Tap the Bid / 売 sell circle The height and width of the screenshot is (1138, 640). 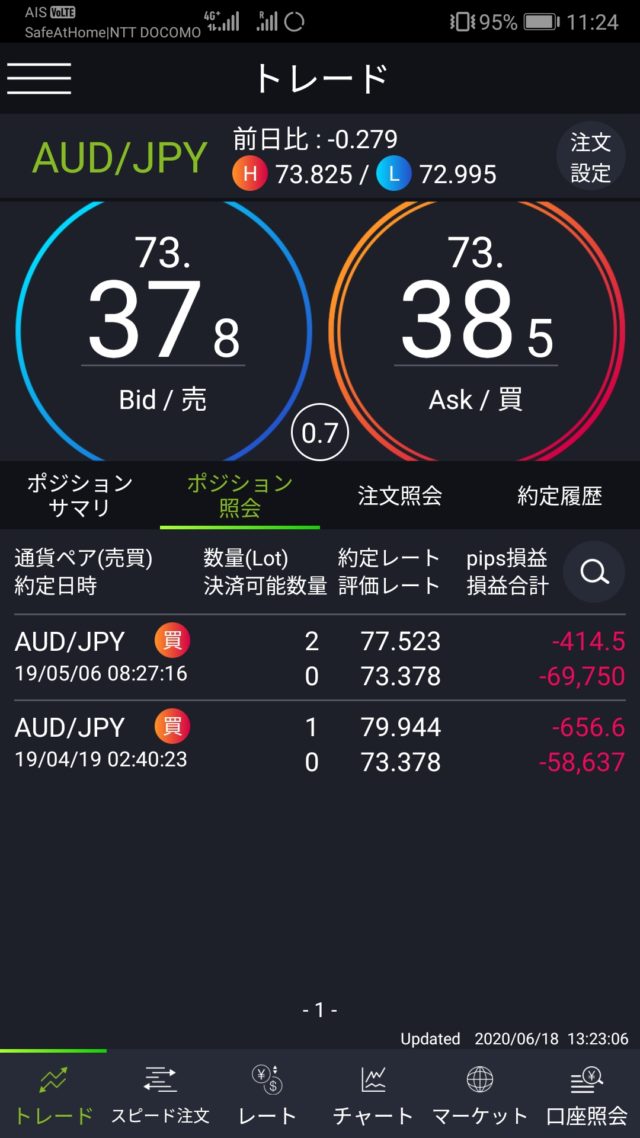[163, 329]
